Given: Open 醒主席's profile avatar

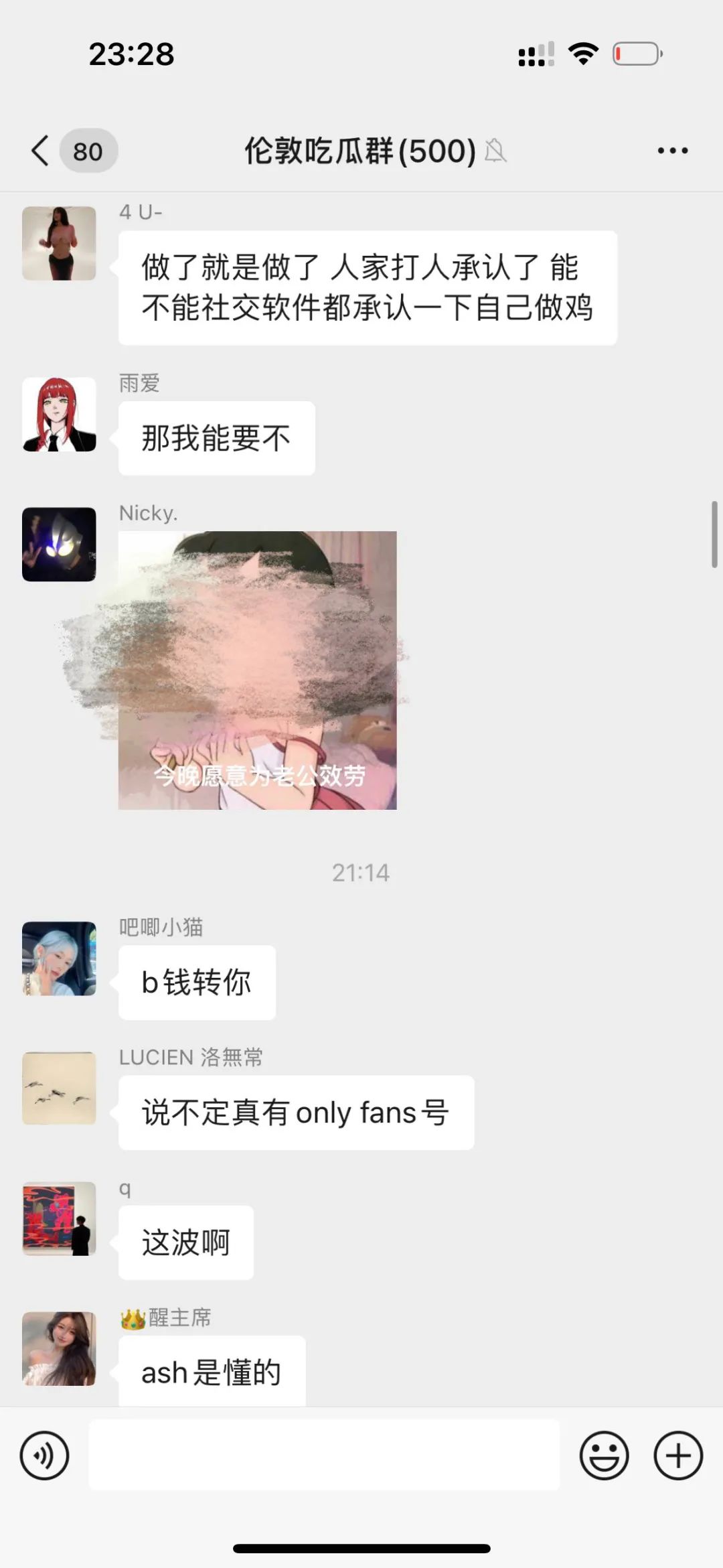Looking at the screenshot, I should (59, 1348).
